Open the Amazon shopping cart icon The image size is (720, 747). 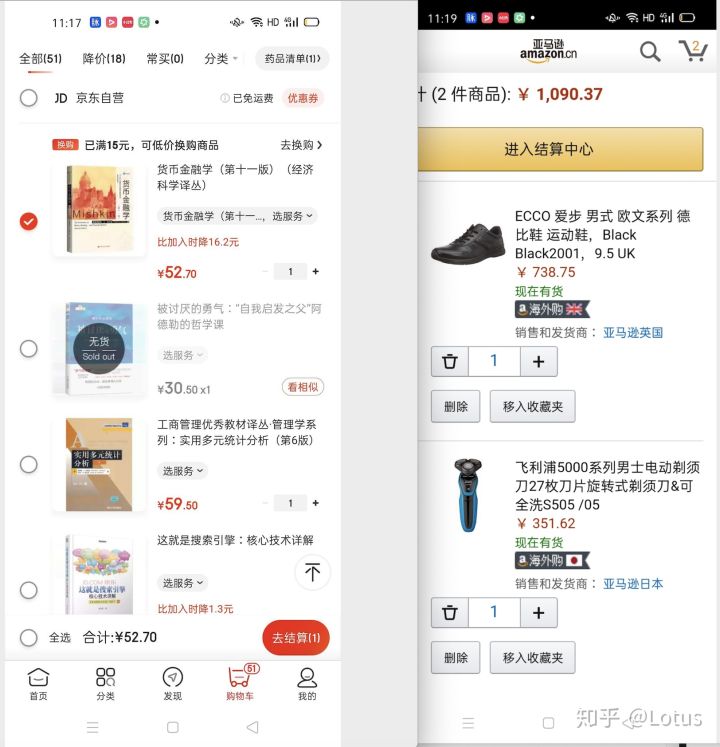(x=692, y=51)
